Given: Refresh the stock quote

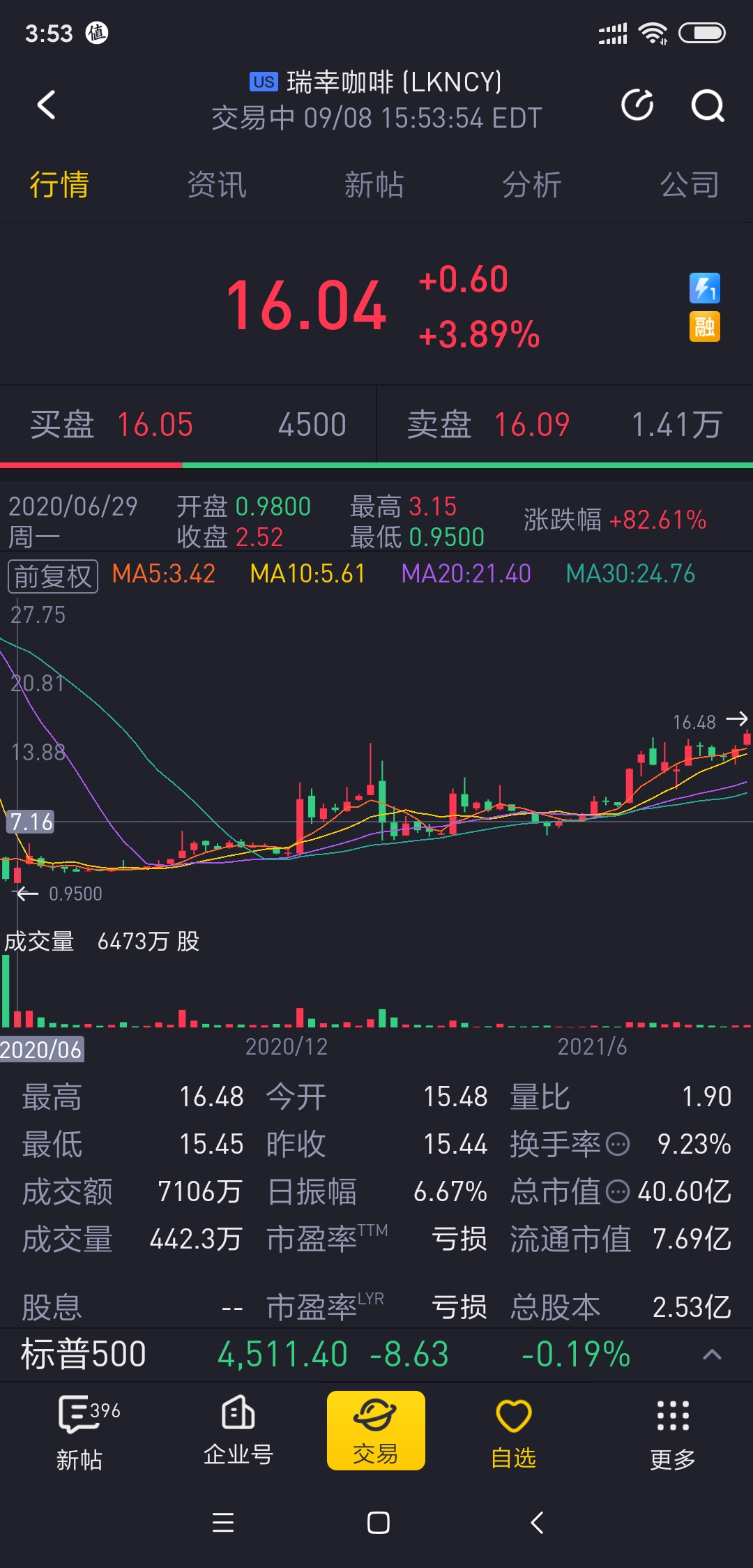Looking at the screenshot, I should pyautogui.click(x=637, y=105).
